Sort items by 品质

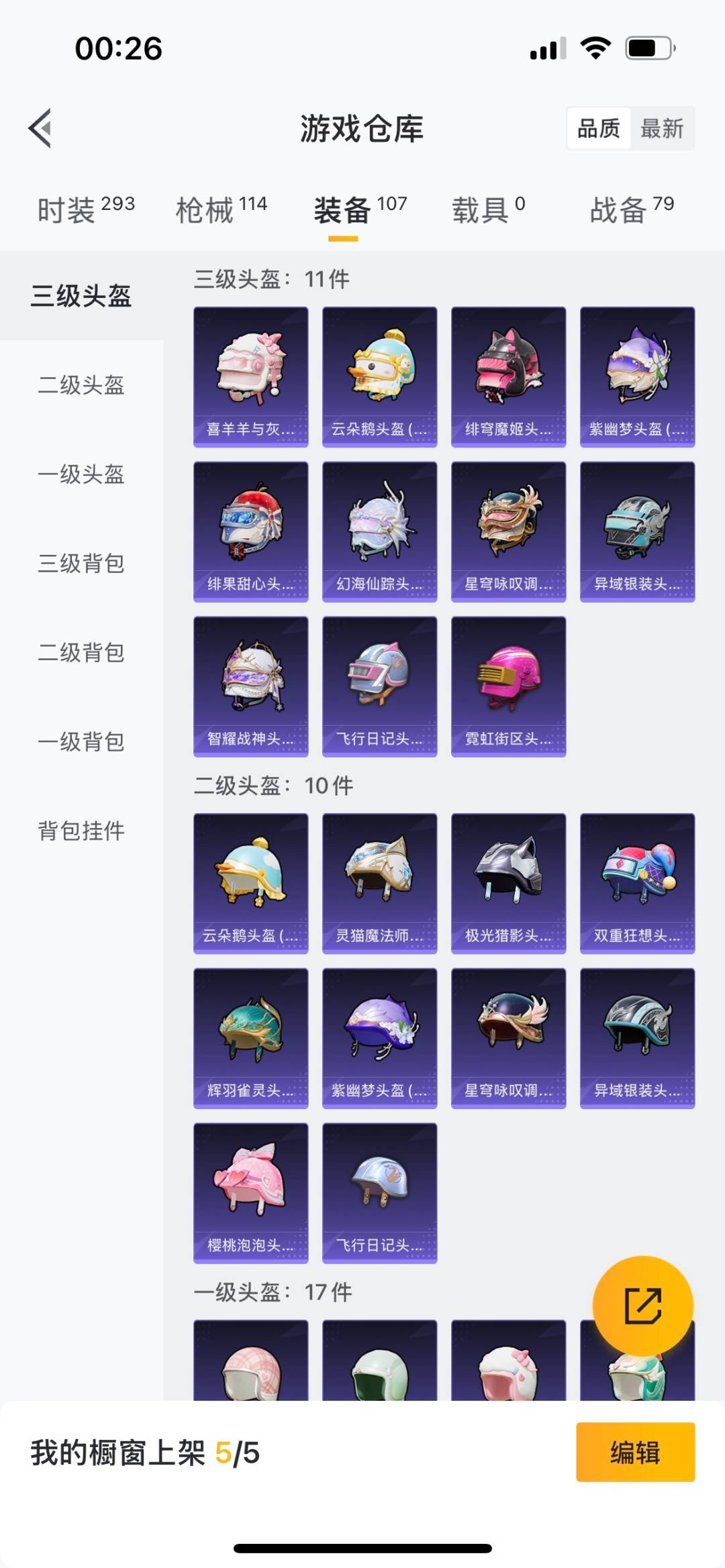pos(599,128)
